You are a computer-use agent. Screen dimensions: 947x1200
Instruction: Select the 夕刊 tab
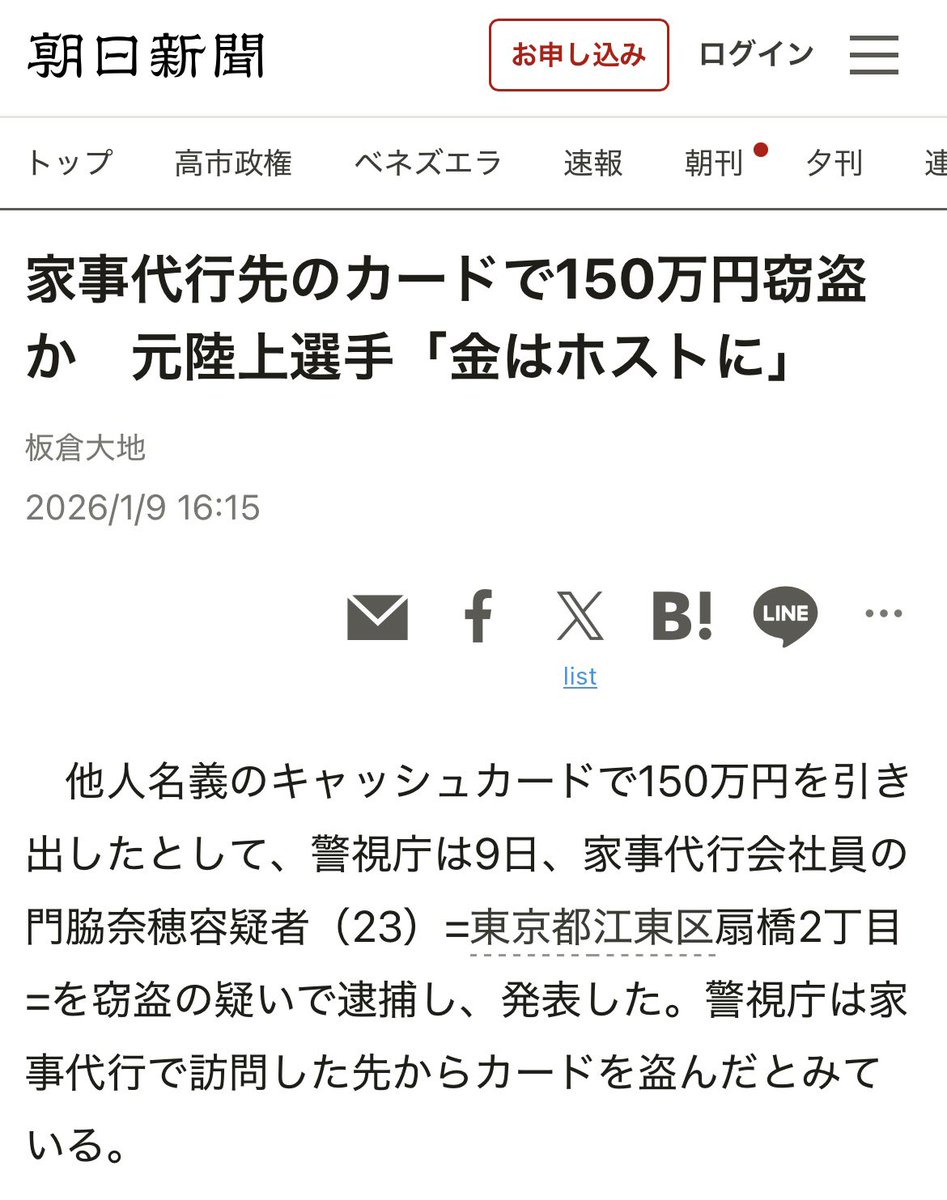click(x=834, y=163)
